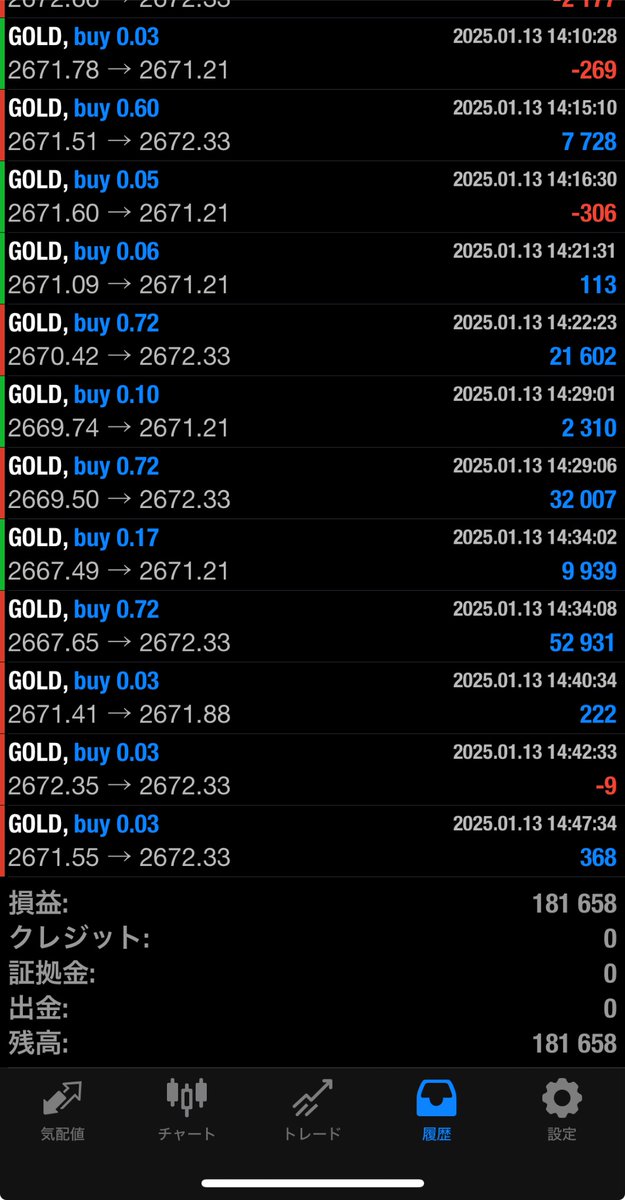Open the GOLD trade with profit 52 931

point(312,626)
